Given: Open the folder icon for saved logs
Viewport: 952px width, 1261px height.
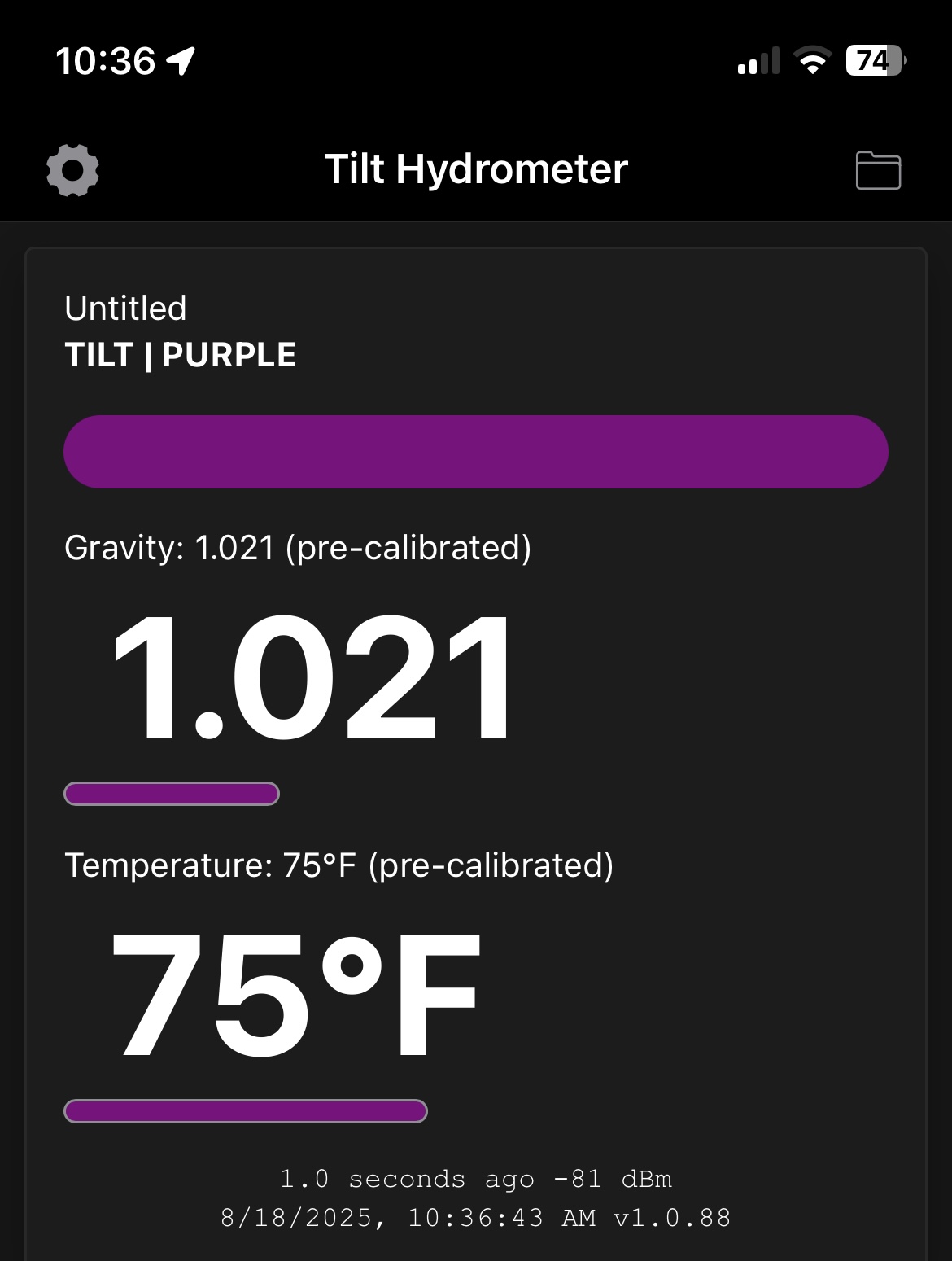Looking at the screenshot, I should [x=878, y=170].
